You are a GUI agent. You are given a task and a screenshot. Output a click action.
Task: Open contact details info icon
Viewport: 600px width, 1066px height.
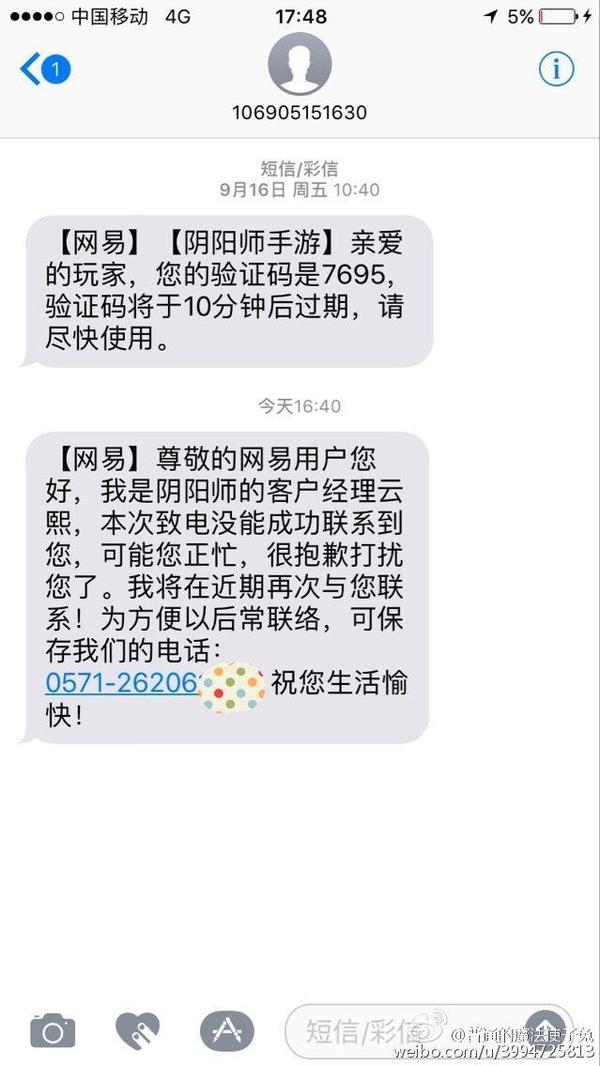click(556, 68)
